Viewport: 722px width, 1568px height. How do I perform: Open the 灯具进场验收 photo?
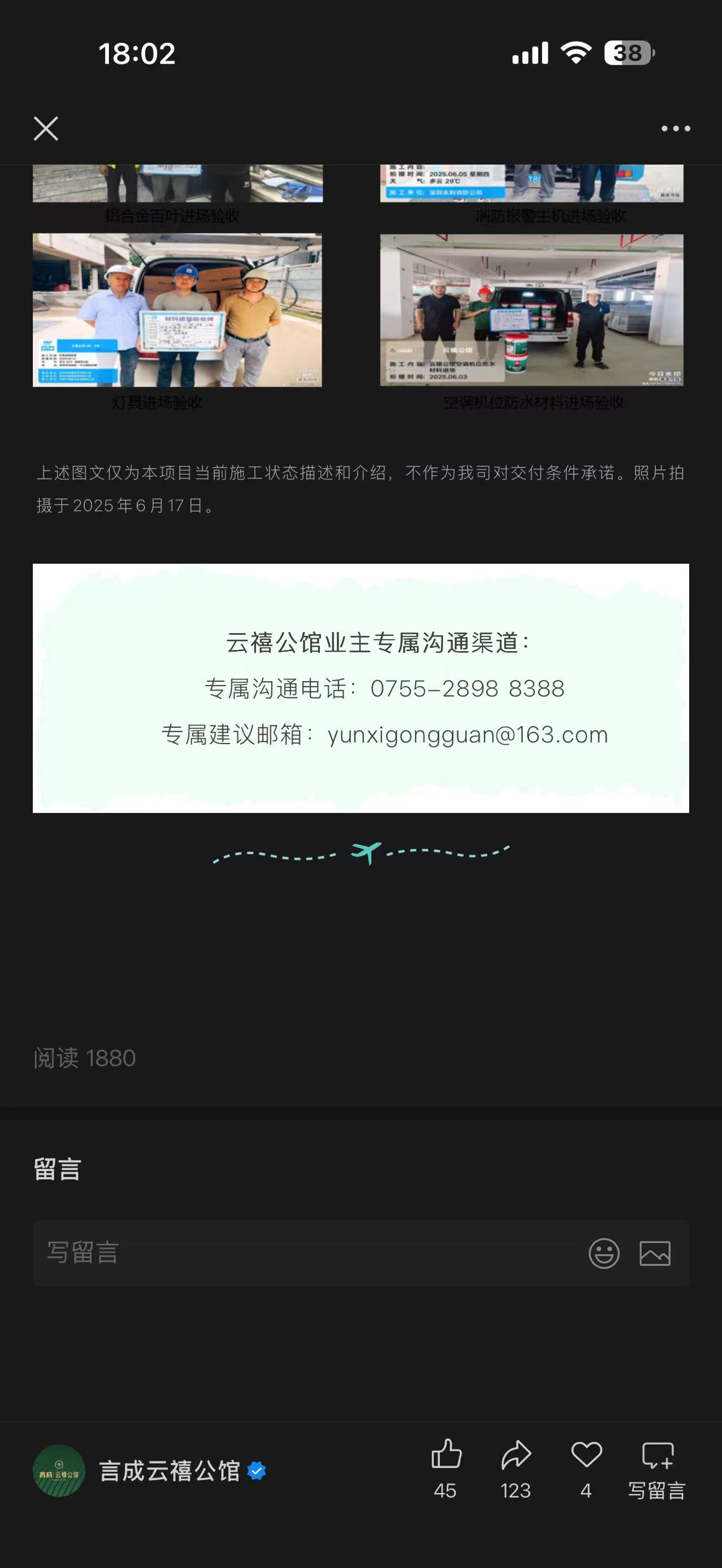177,310
